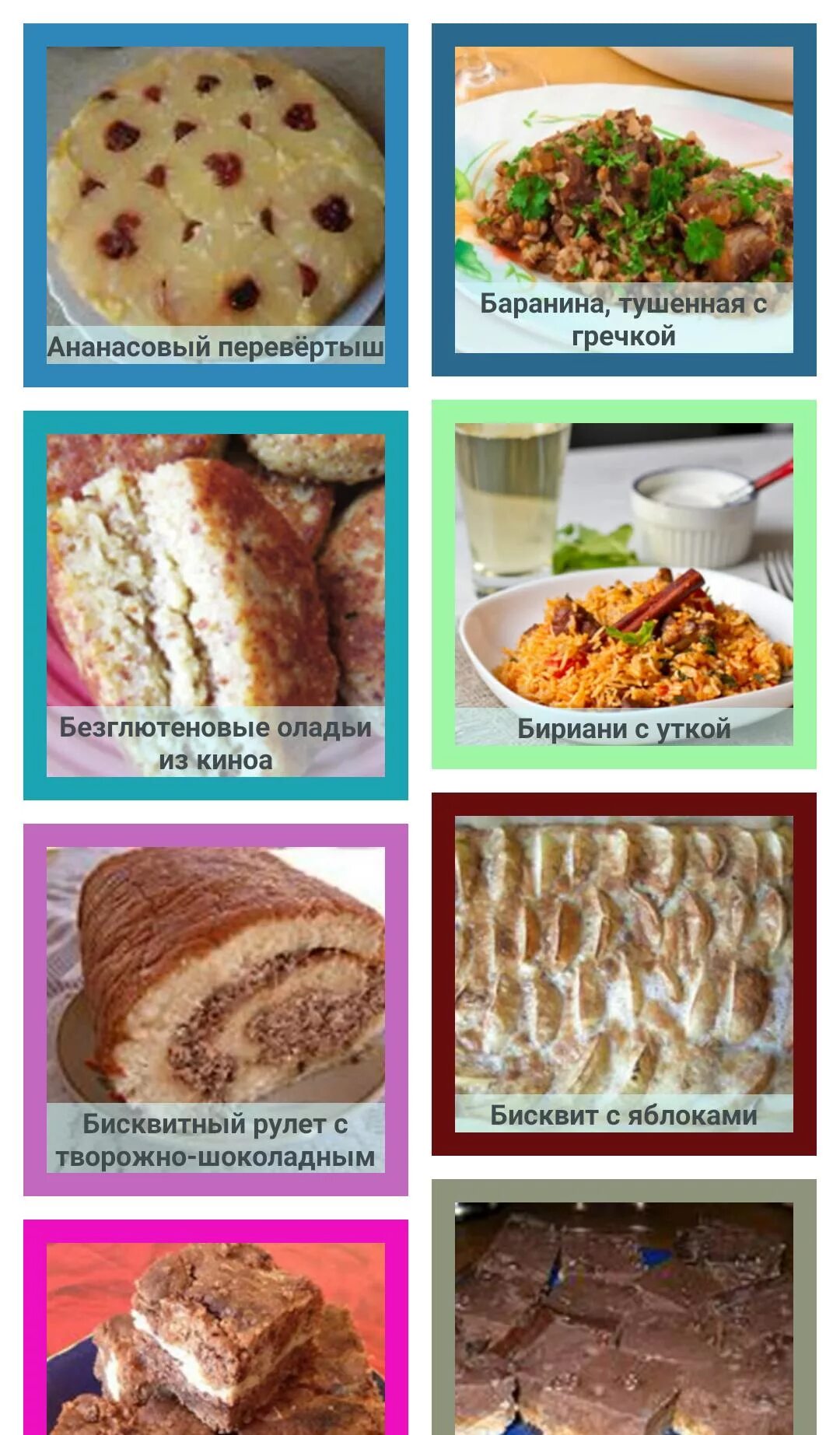Open the Бисквит с яблоками recipe
The width and height of the screenshot is (840, 1435).
click(x=624, y=974)
